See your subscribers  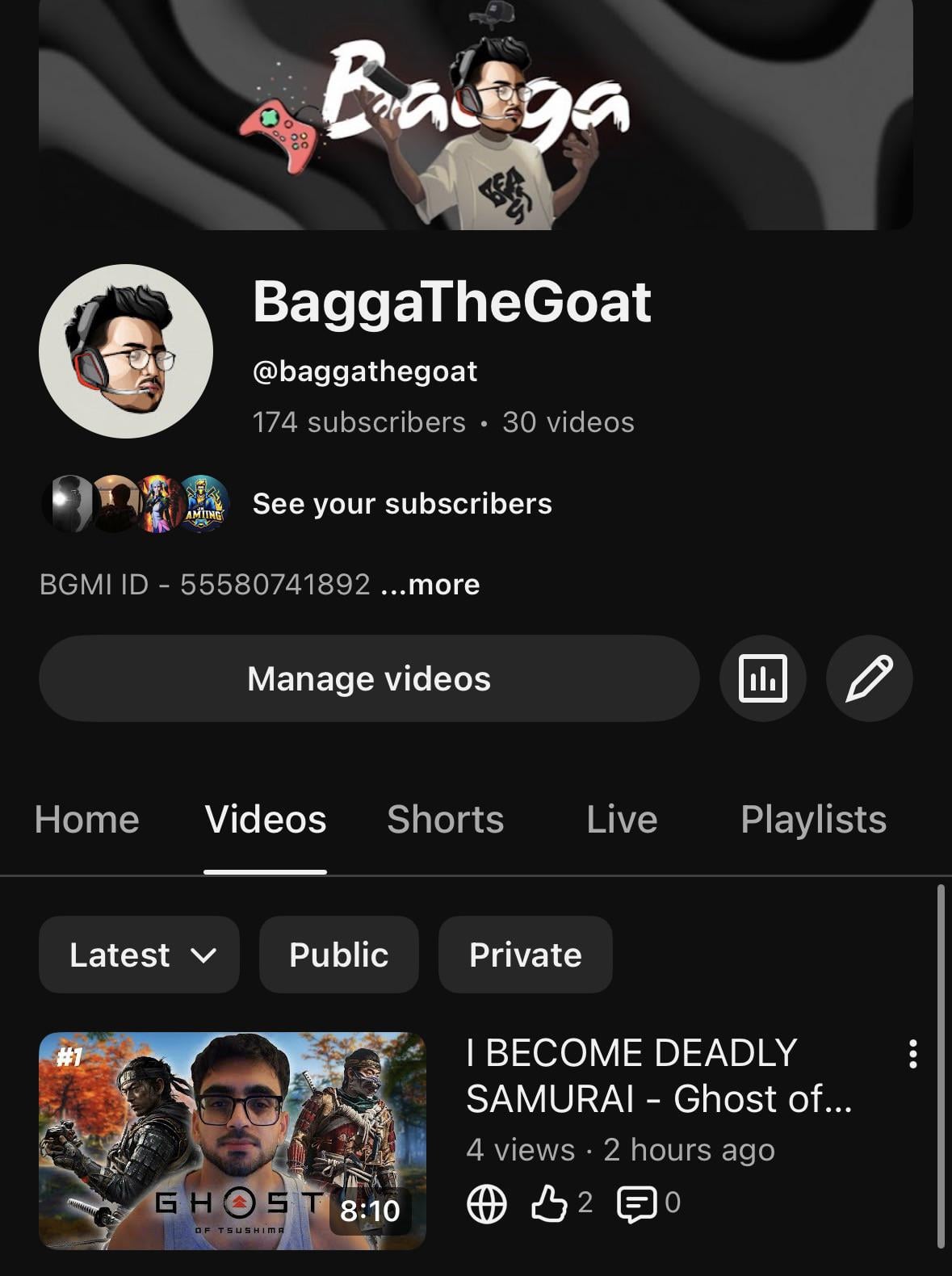(x=402, y=504)
